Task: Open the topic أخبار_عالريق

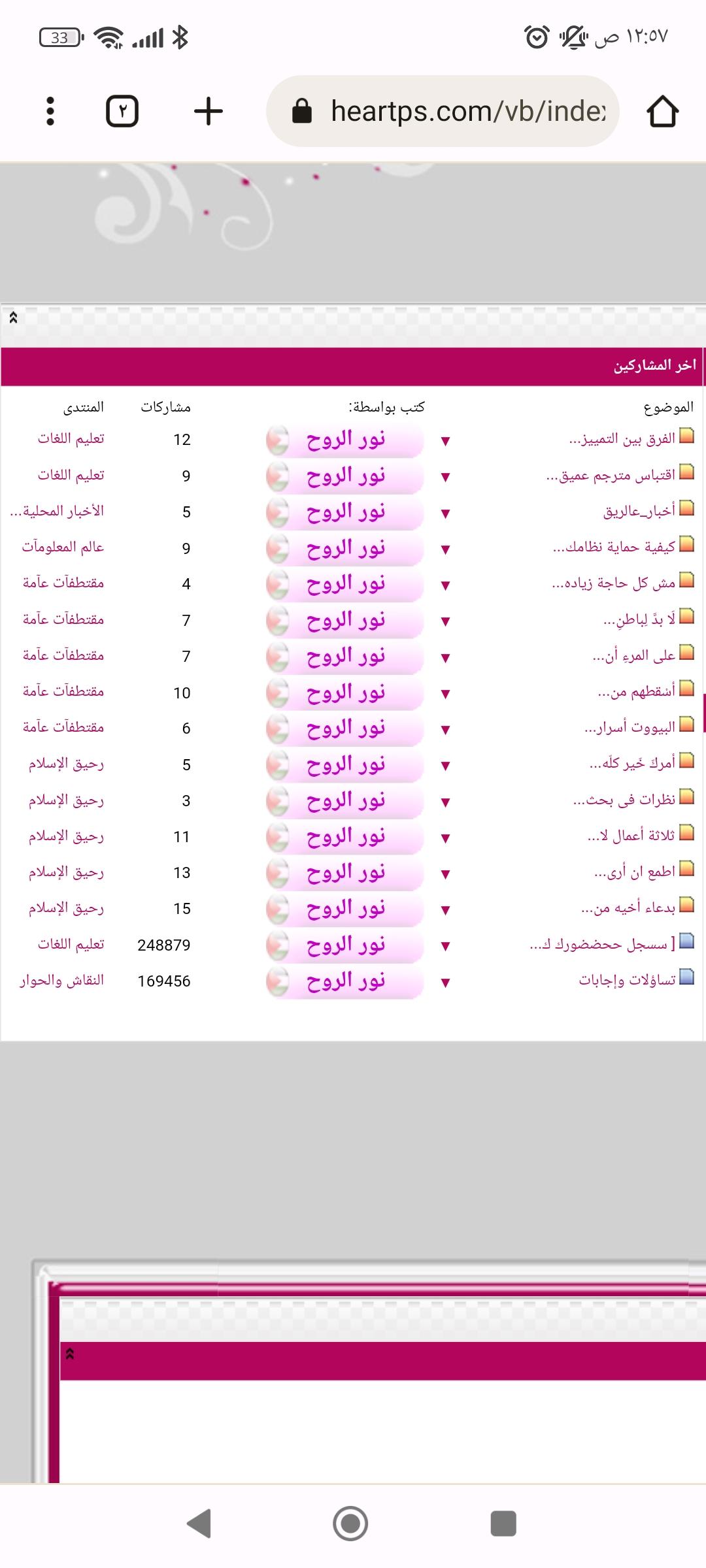Action: click(639, 512)
